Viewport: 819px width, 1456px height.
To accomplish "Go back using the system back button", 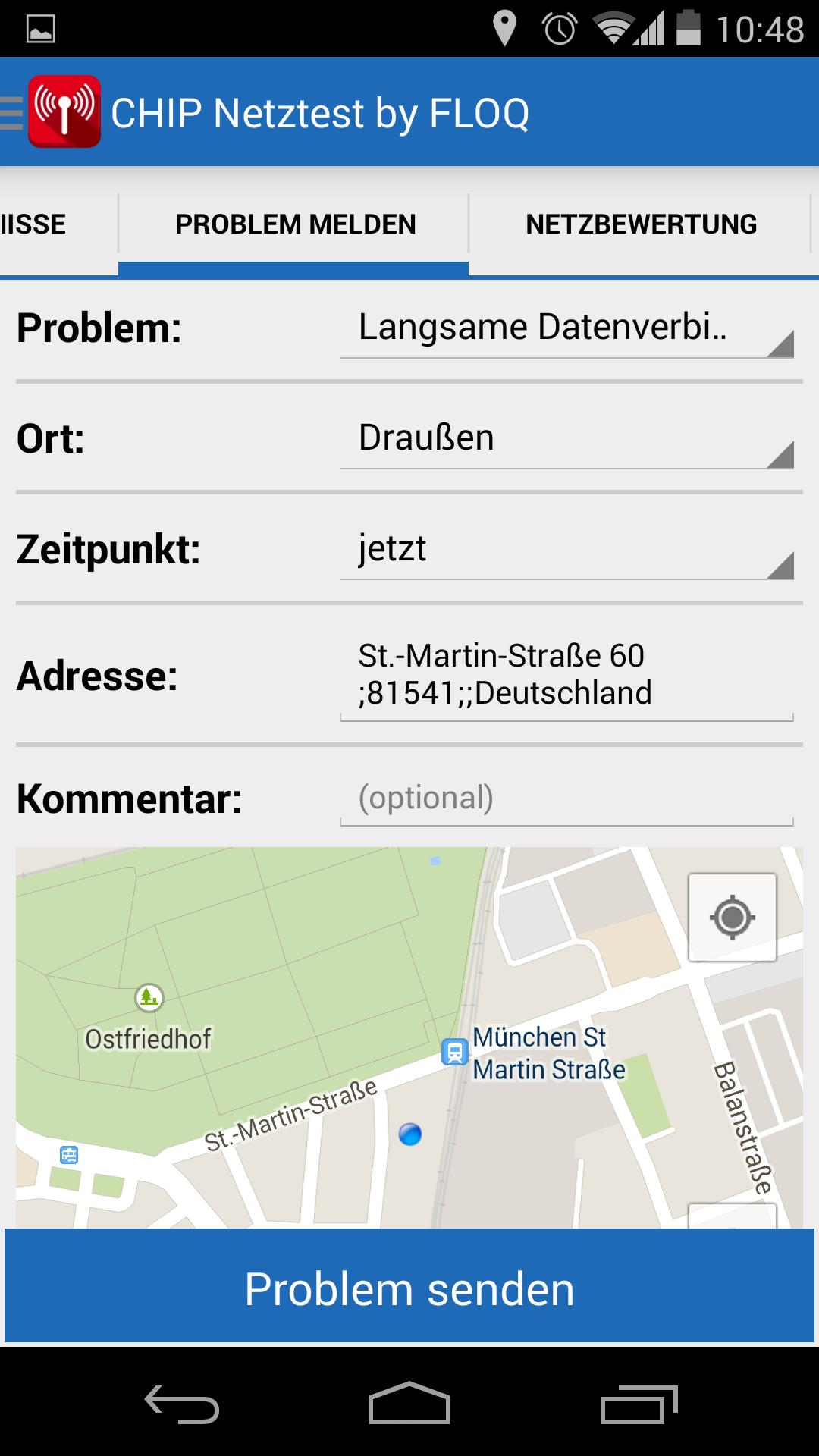I will coord(182,1404).
